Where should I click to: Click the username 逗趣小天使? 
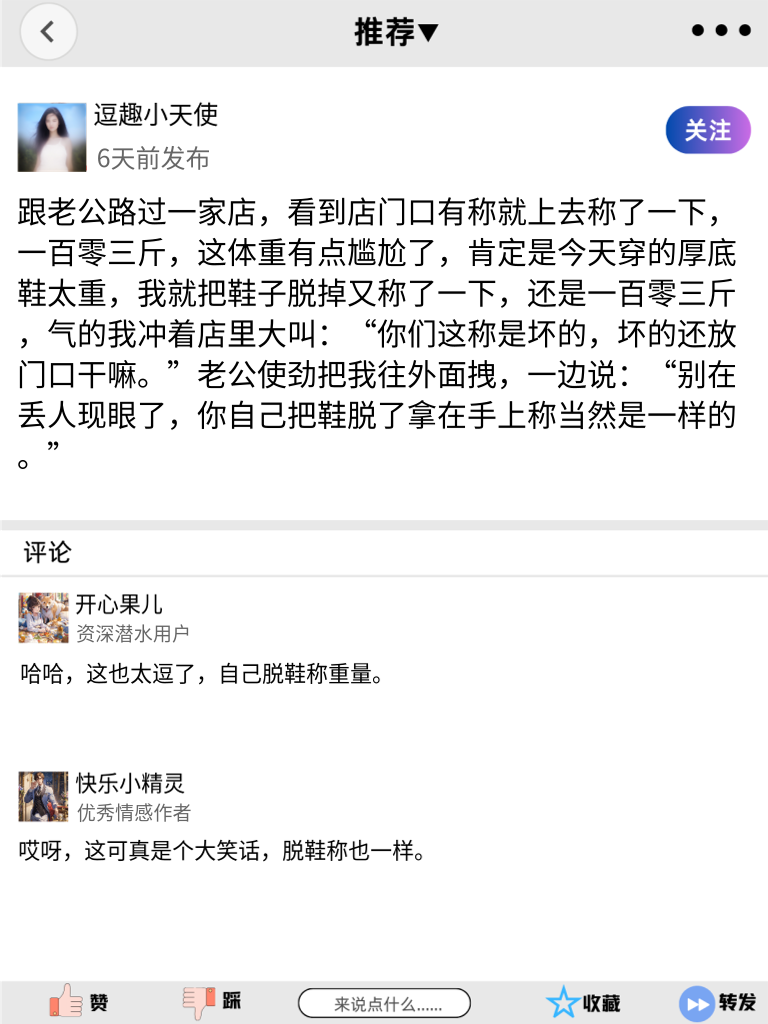click(159, 116)
